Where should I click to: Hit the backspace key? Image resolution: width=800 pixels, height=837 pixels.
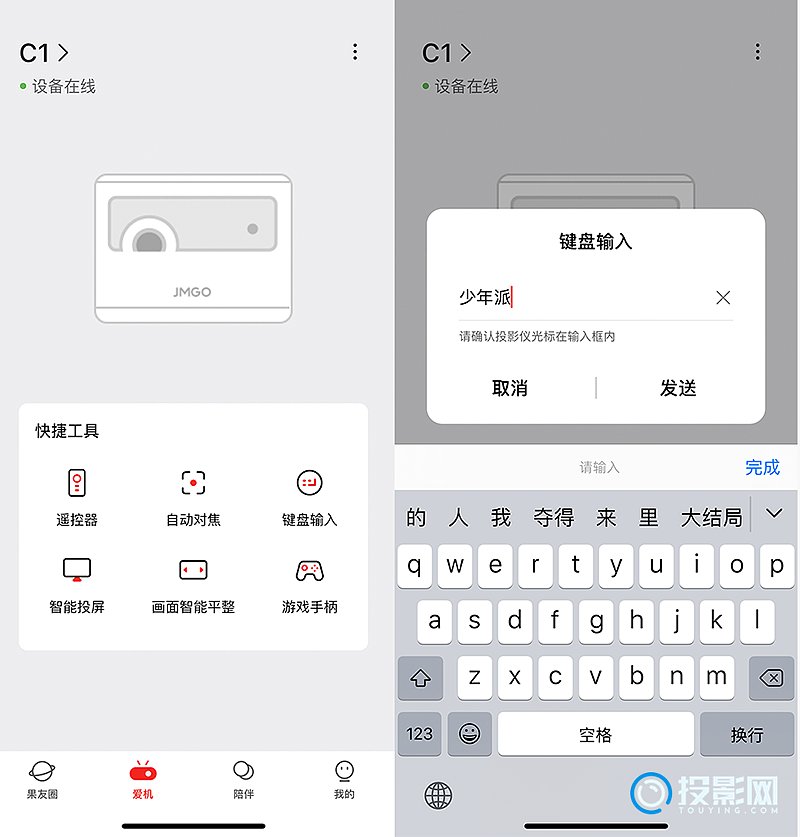[771, 678]
